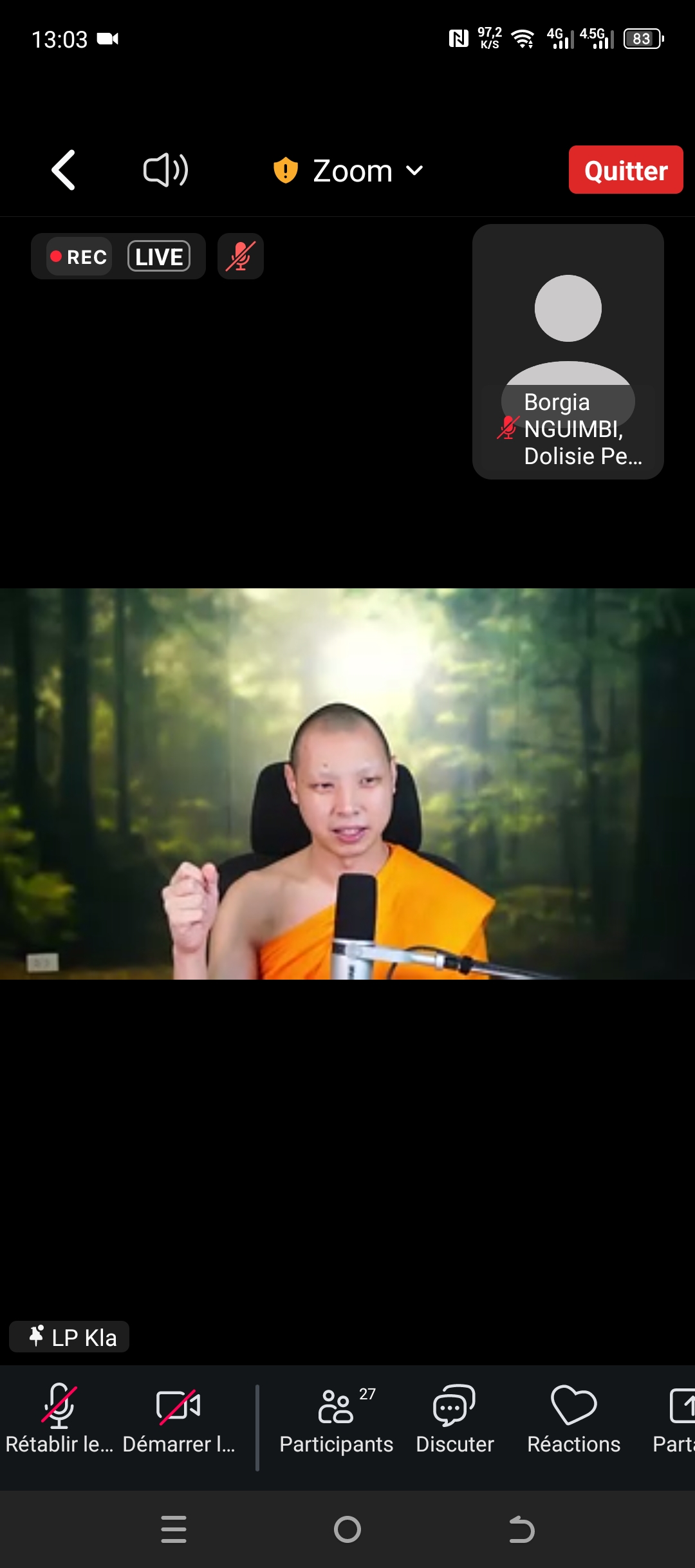
Task: Tap the REC recording indicator
Action: [x=80, y=257]
